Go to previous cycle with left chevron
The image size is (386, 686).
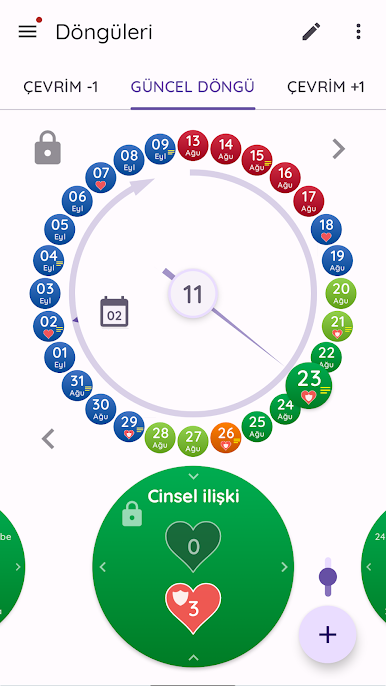[48, 439]
